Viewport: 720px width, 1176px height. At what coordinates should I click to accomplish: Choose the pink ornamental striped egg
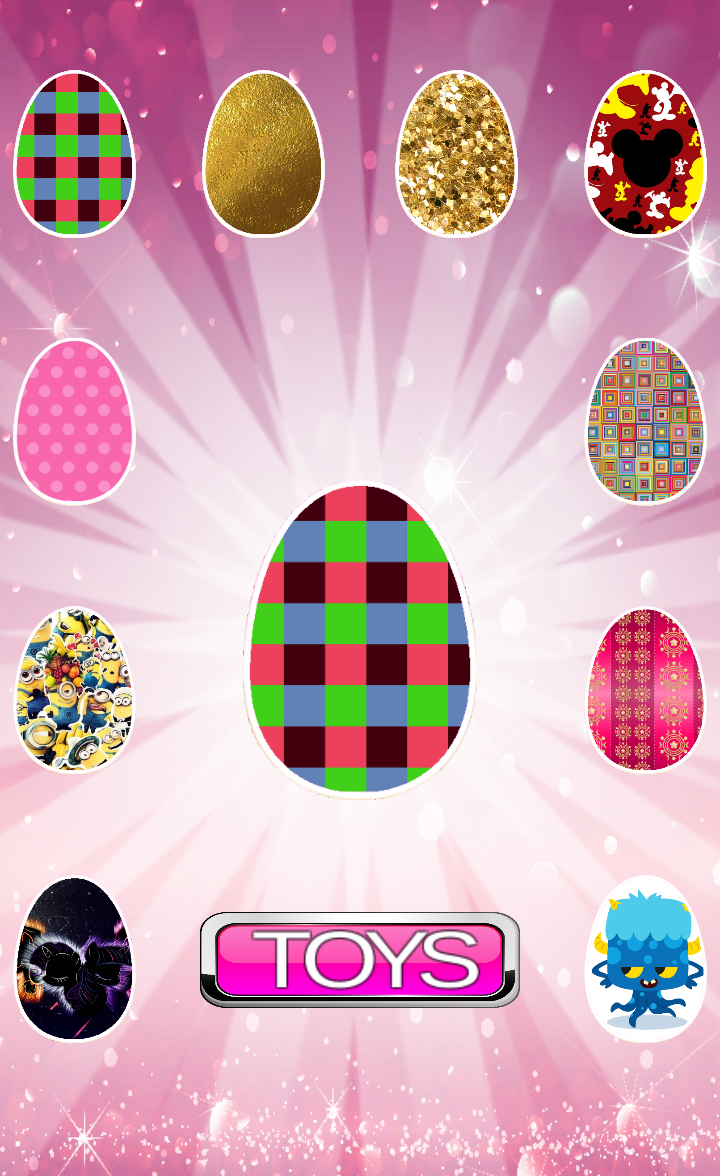coord(645,689)
